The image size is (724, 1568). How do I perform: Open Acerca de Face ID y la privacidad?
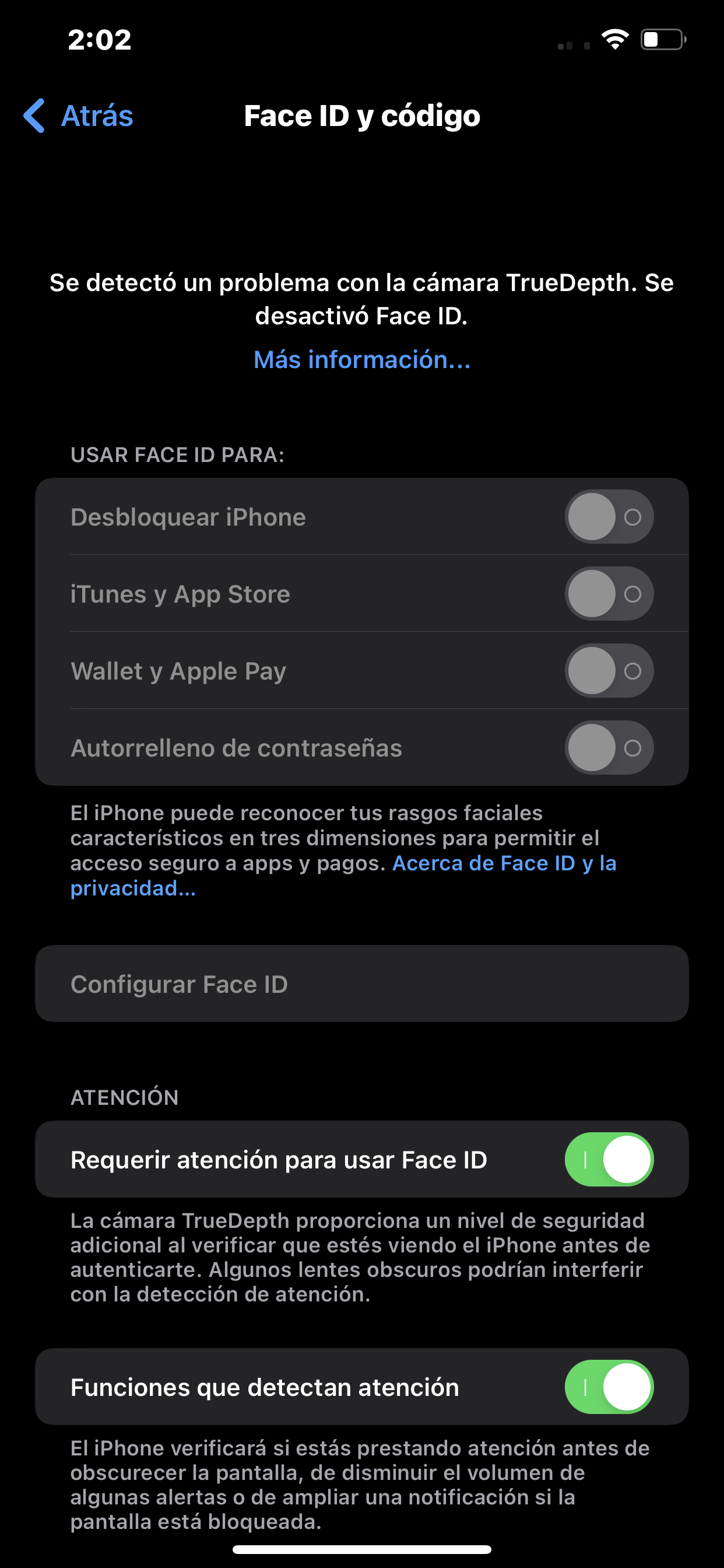point(504,863)
